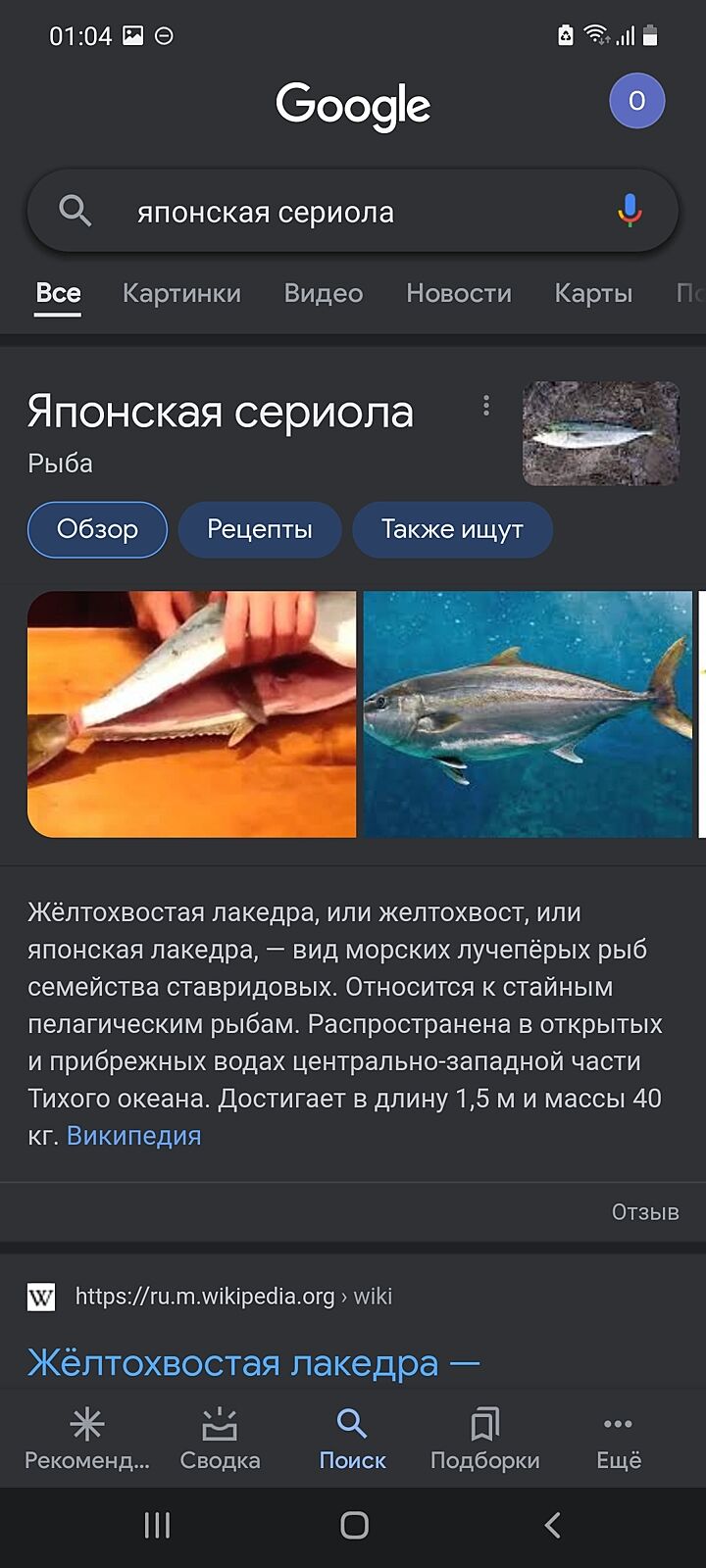Switch to the Картинки tab
The image size is (706, 1568).
tap(181, 293)
